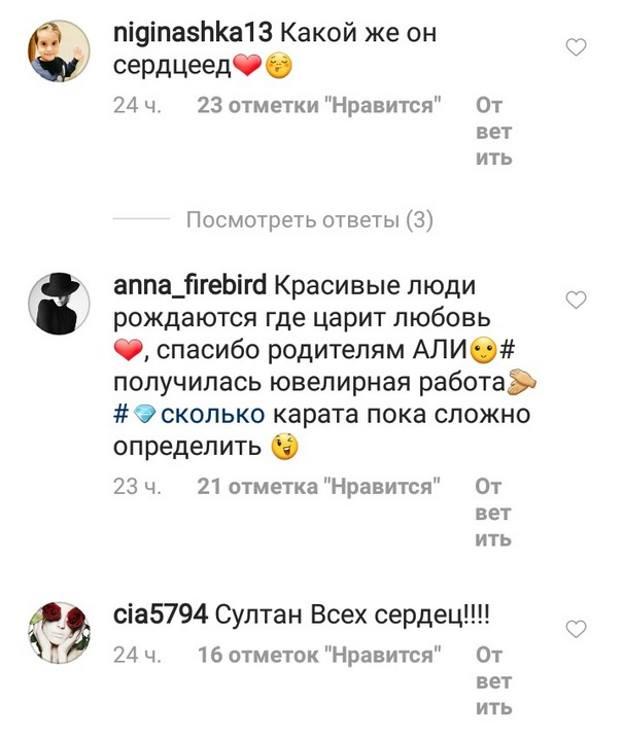Image resolution: width=625 pixels, height=738 pixels.
Task: Reply to cia5794's comment
Action: 493,681
